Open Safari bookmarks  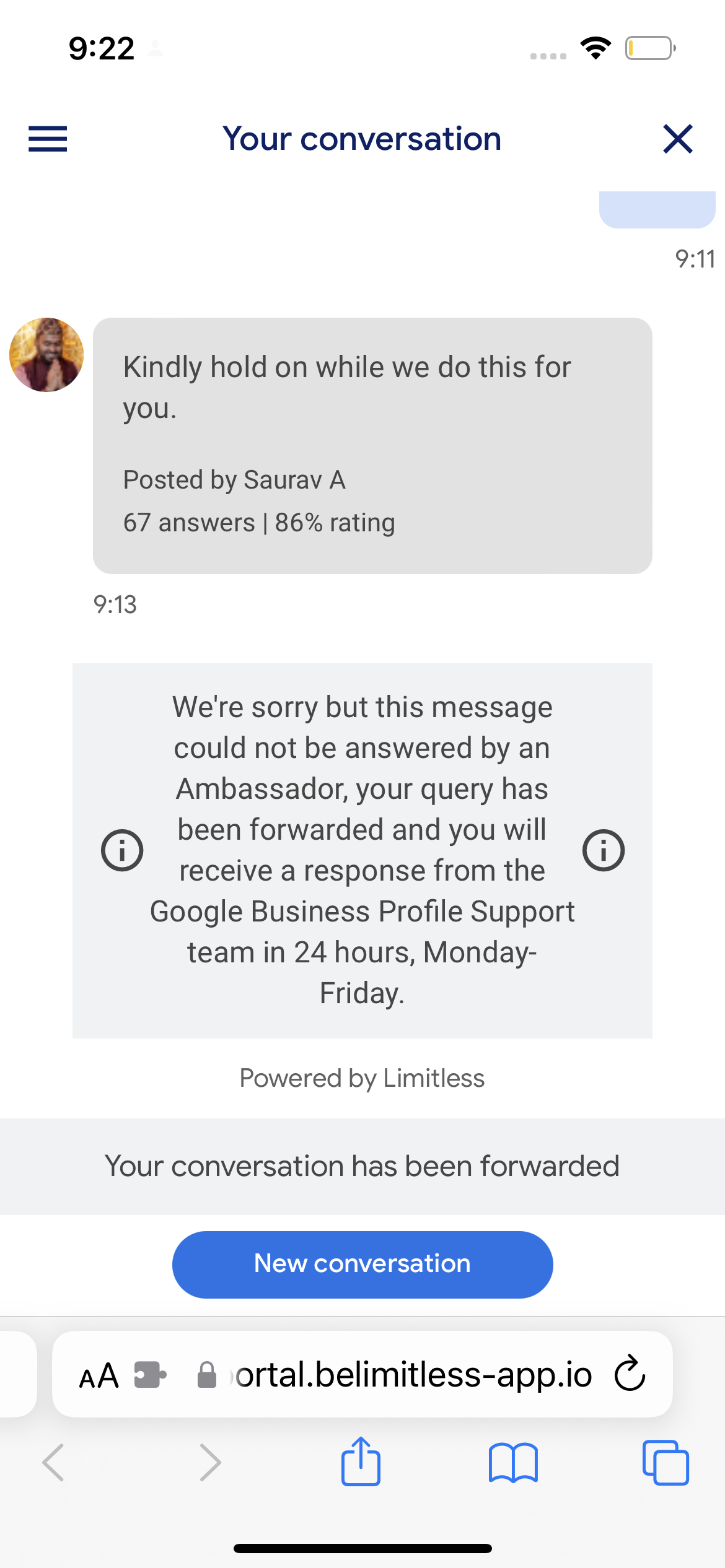tap(513, 1463)
